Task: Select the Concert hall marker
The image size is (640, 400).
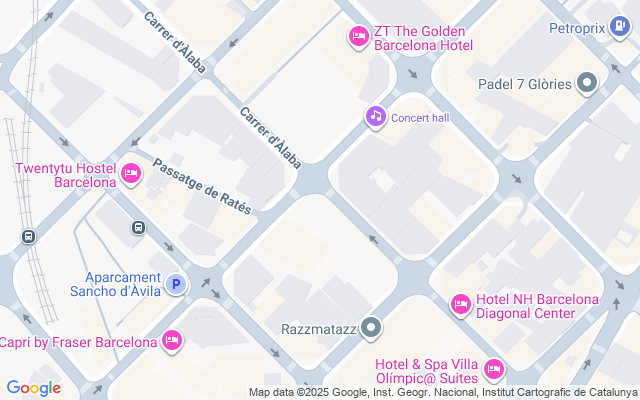Action: click(376, 117)
